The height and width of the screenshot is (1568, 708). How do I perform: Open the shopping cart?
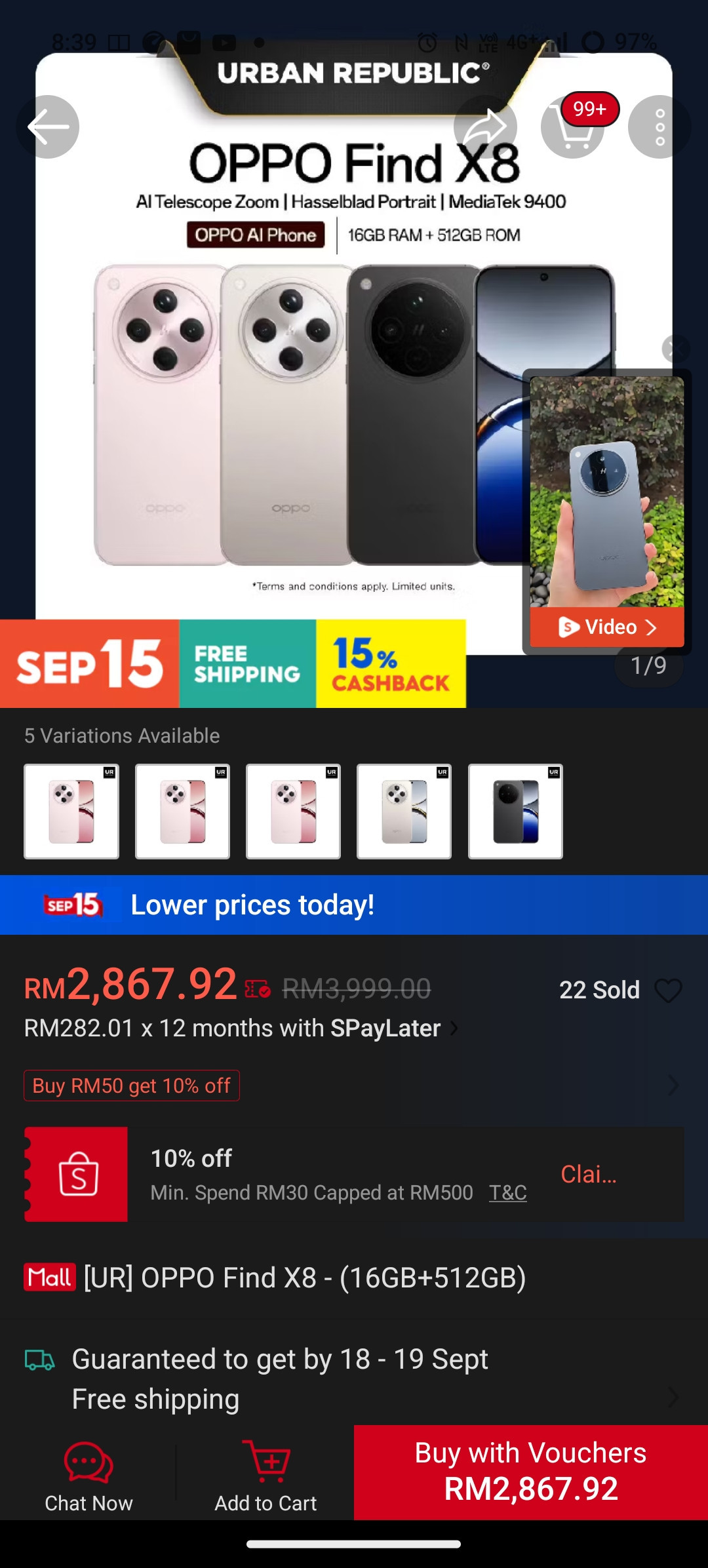[573, 127]
